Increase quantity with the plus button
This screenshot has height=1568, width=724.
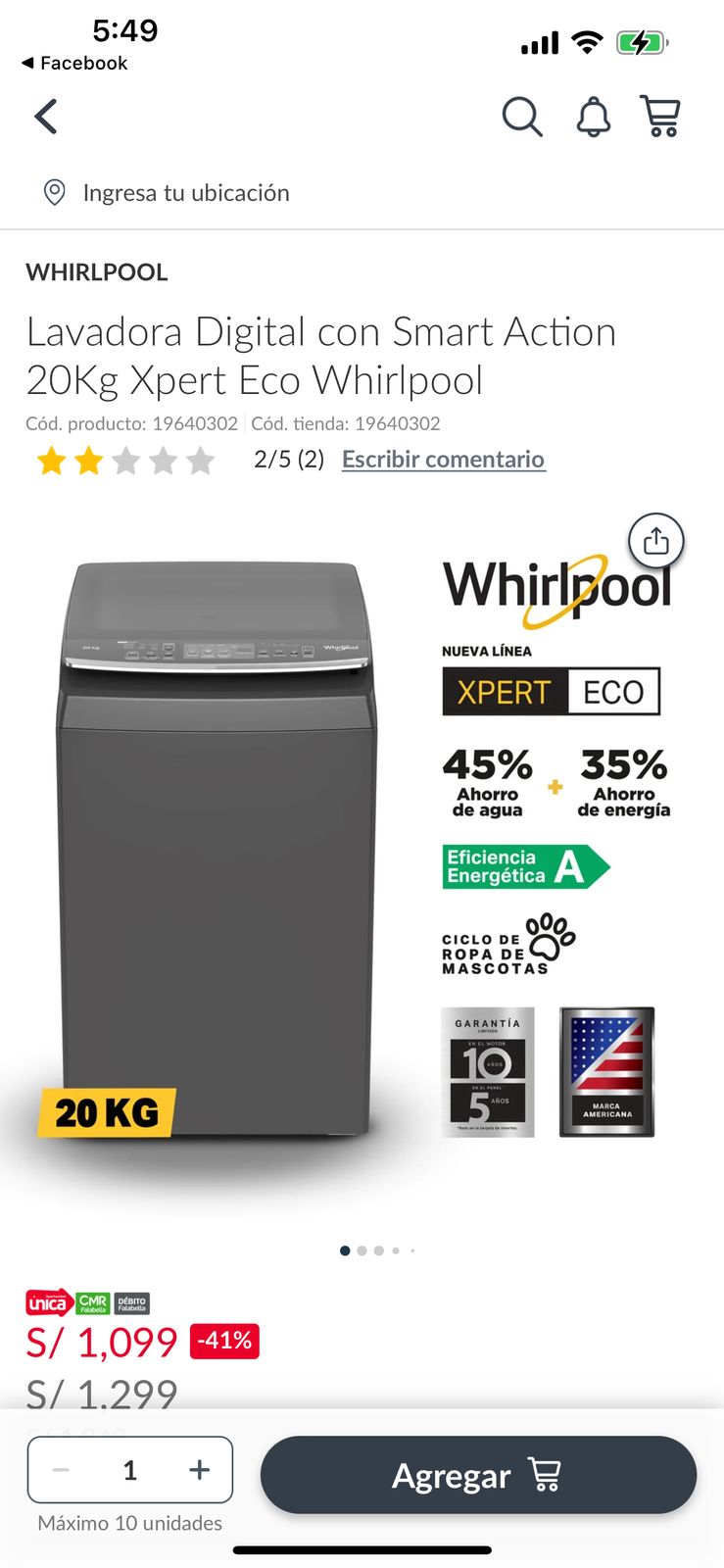199,1469
